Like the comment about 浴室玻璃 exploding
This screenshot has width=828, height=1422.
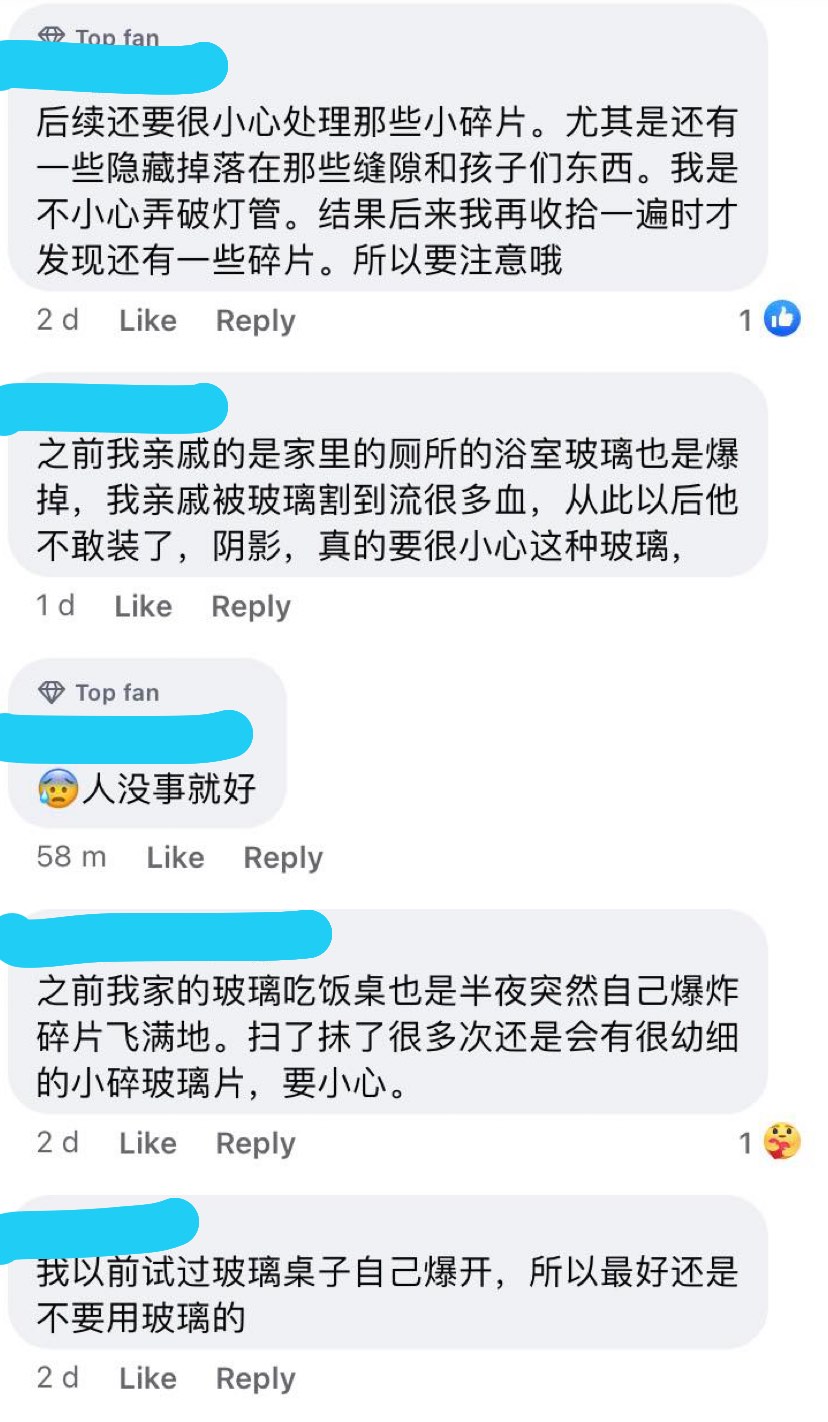(143, 607)
